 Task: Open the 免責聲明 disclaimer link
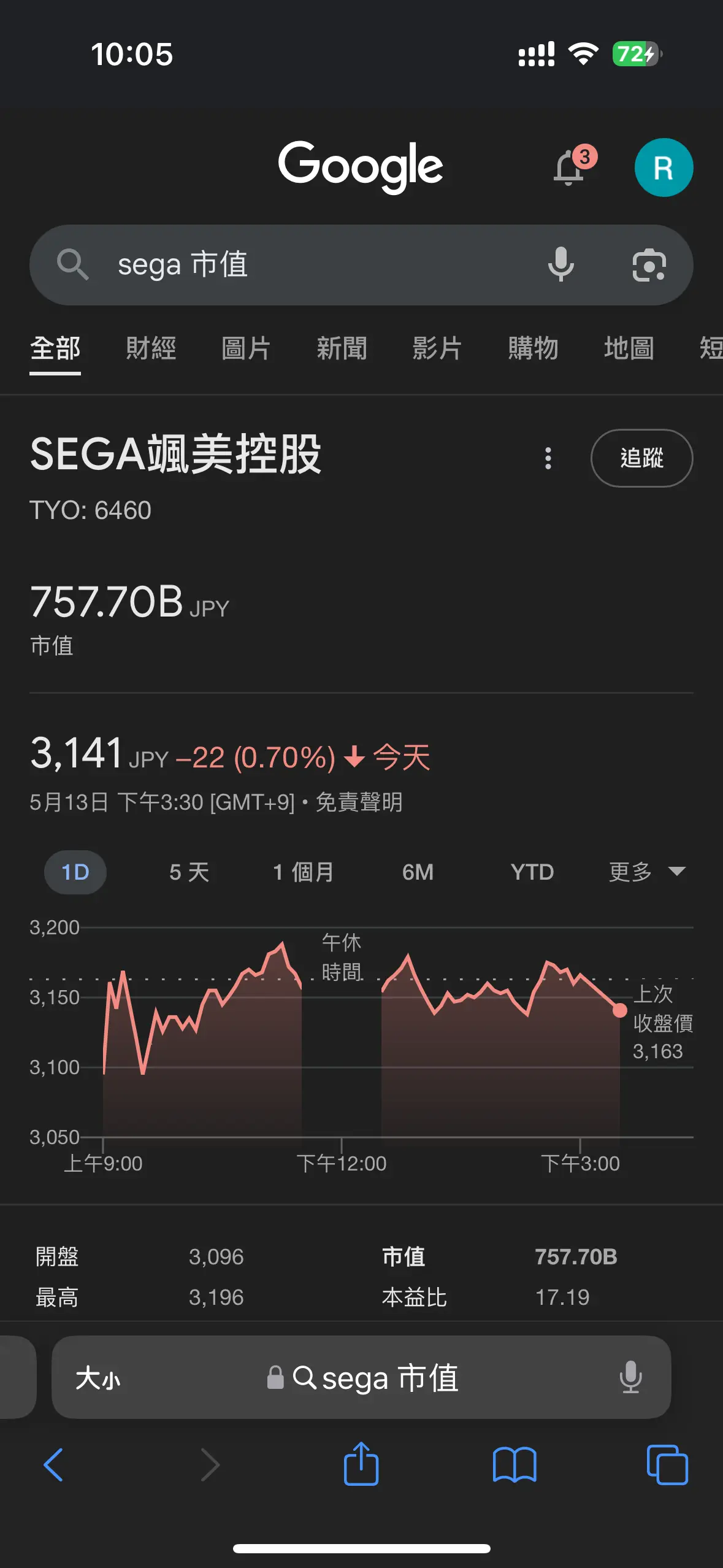pos(359,802)
